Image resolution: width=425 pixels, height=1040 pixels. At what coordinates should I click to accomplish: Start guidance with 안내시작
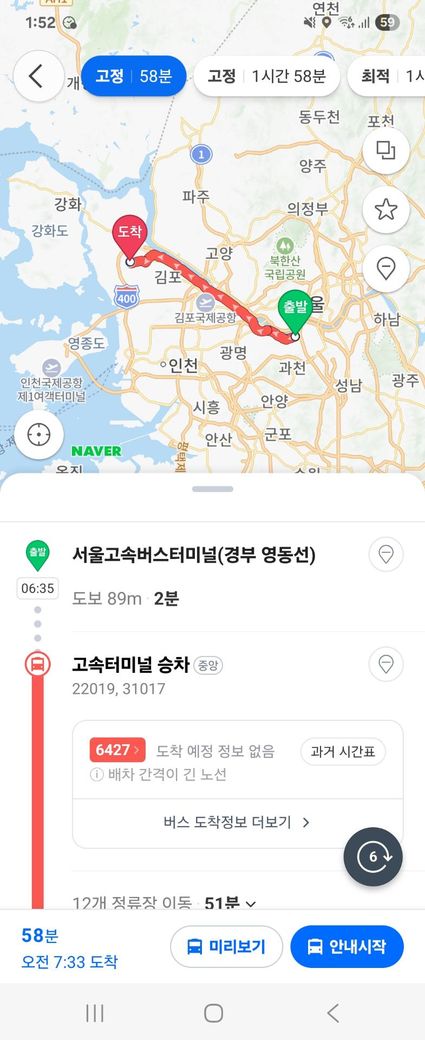coord(347,946)
